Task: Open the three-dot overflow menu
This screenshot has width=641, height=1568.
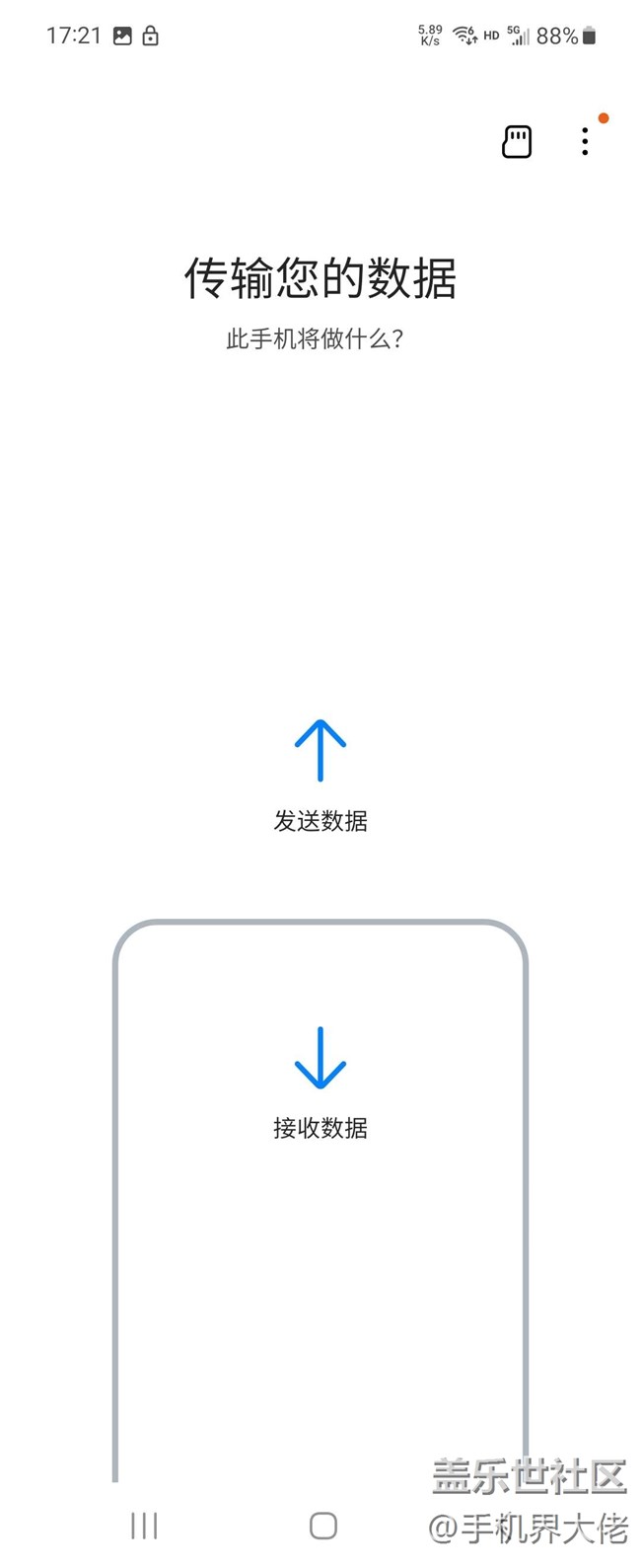Action: (x=585, y=142)
